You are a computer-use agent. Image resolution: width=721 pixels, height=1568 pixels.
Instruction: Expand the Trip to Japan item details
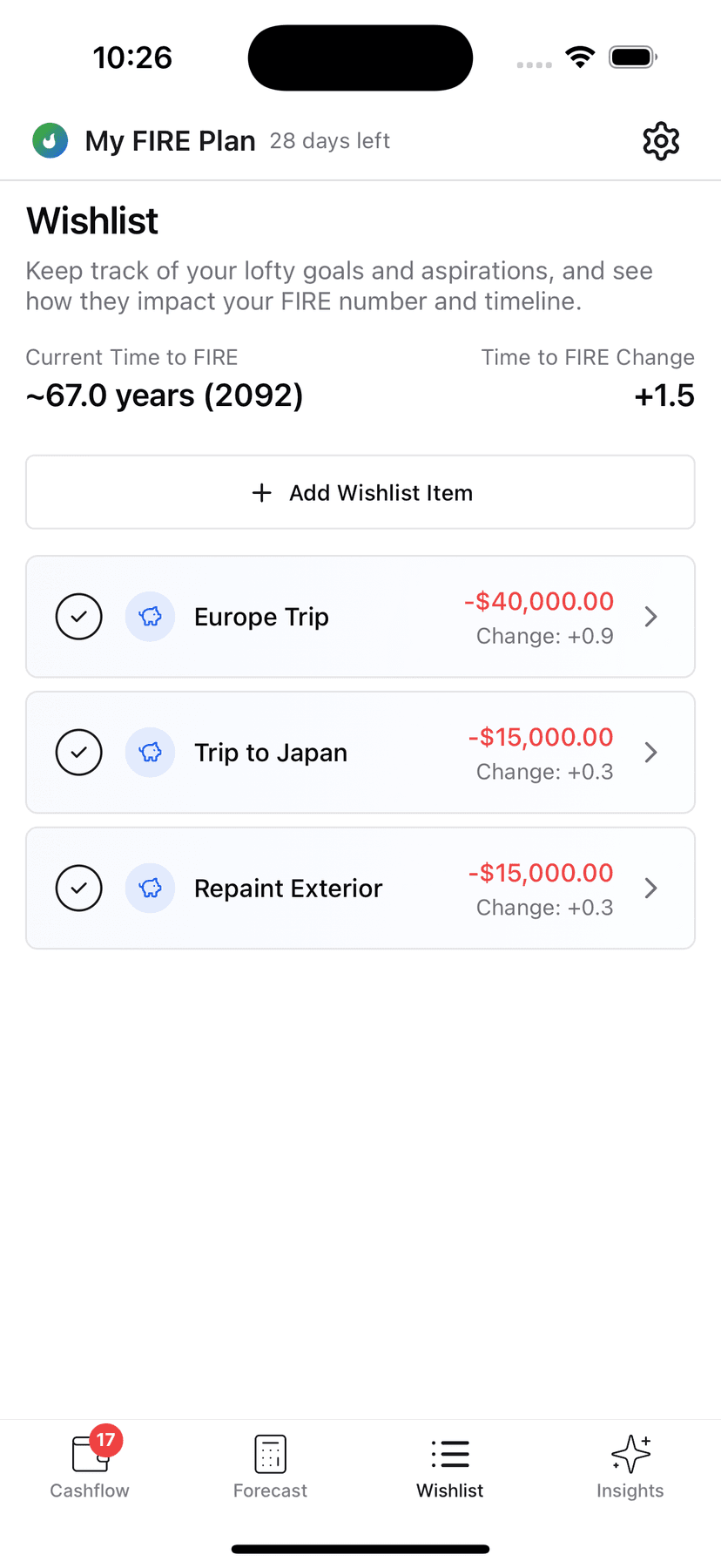point(650,752)
